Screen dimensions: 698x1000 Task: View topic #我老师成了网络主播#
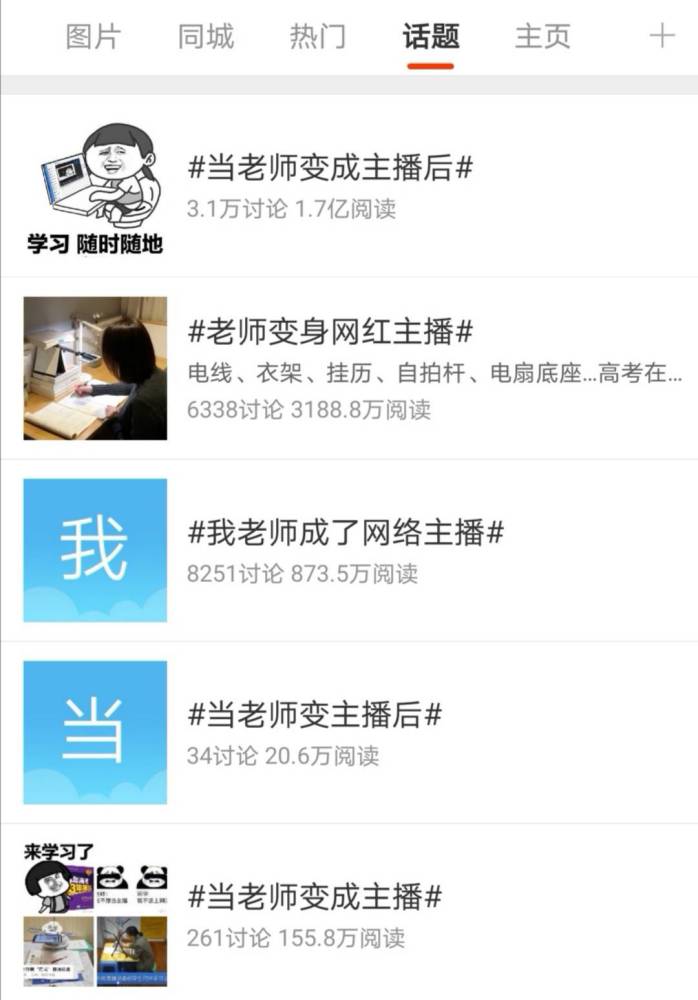pos(345,533)
